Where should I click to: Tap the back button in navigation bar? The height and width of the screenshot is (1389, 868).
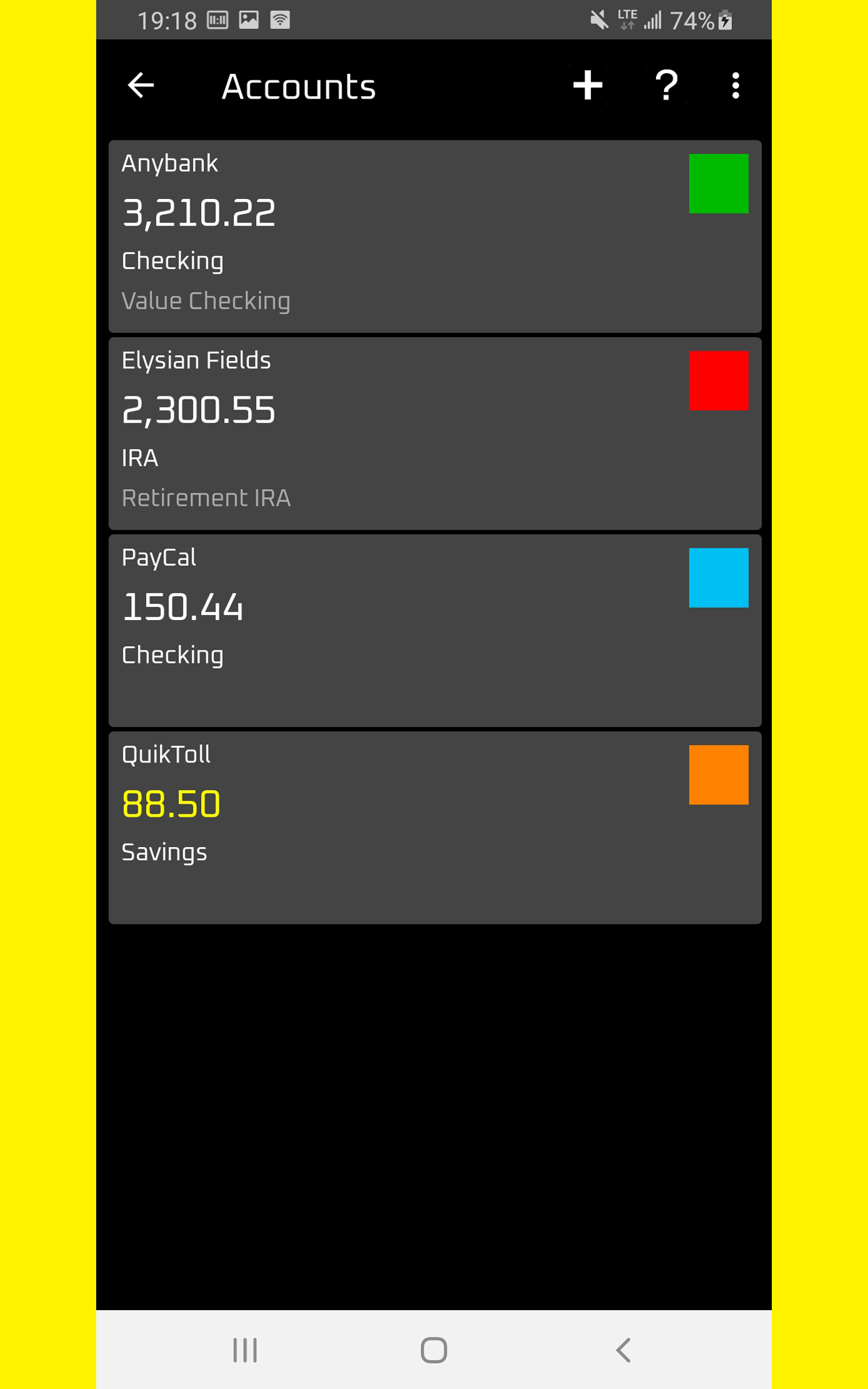tap(624, 1349)
